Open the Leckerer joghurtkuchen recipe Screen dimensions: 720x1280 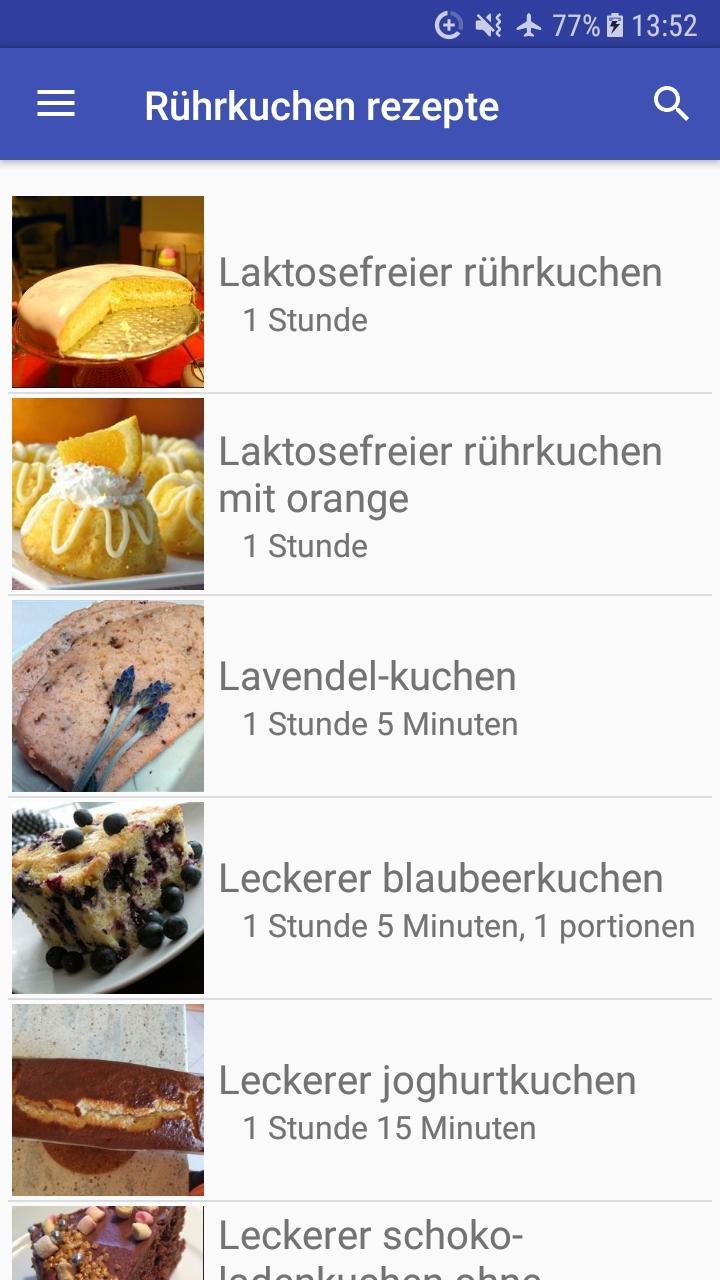pos(360,1100)
